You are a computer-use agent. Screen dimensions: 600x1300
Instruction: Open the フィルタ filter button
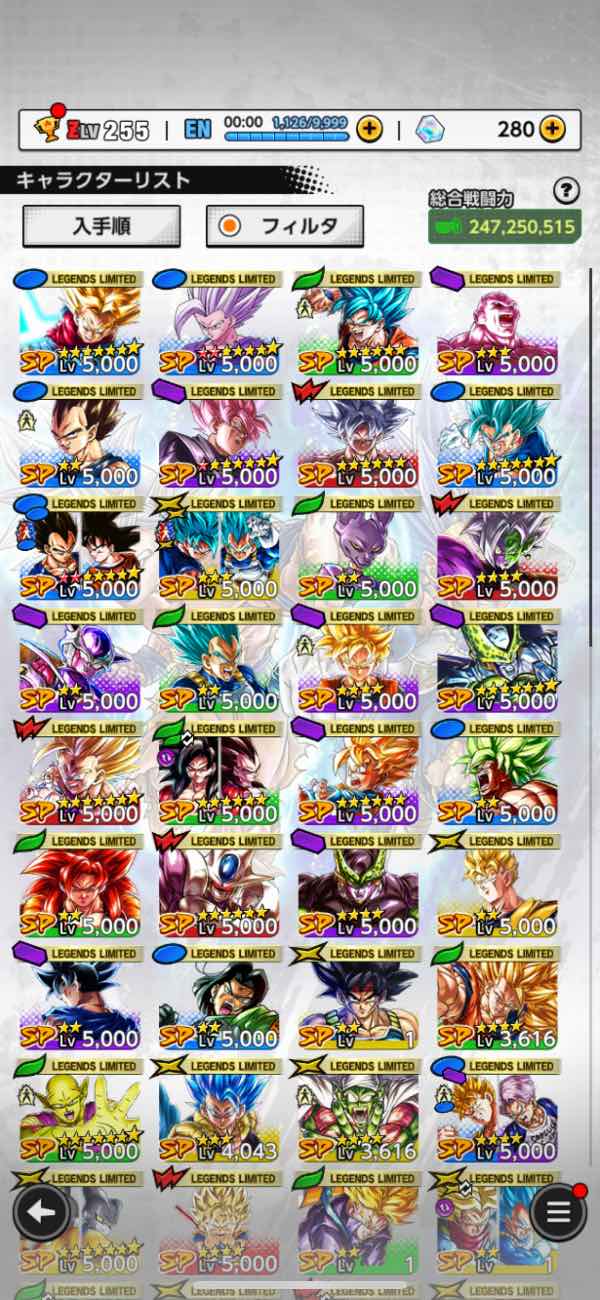pos(285,226)
